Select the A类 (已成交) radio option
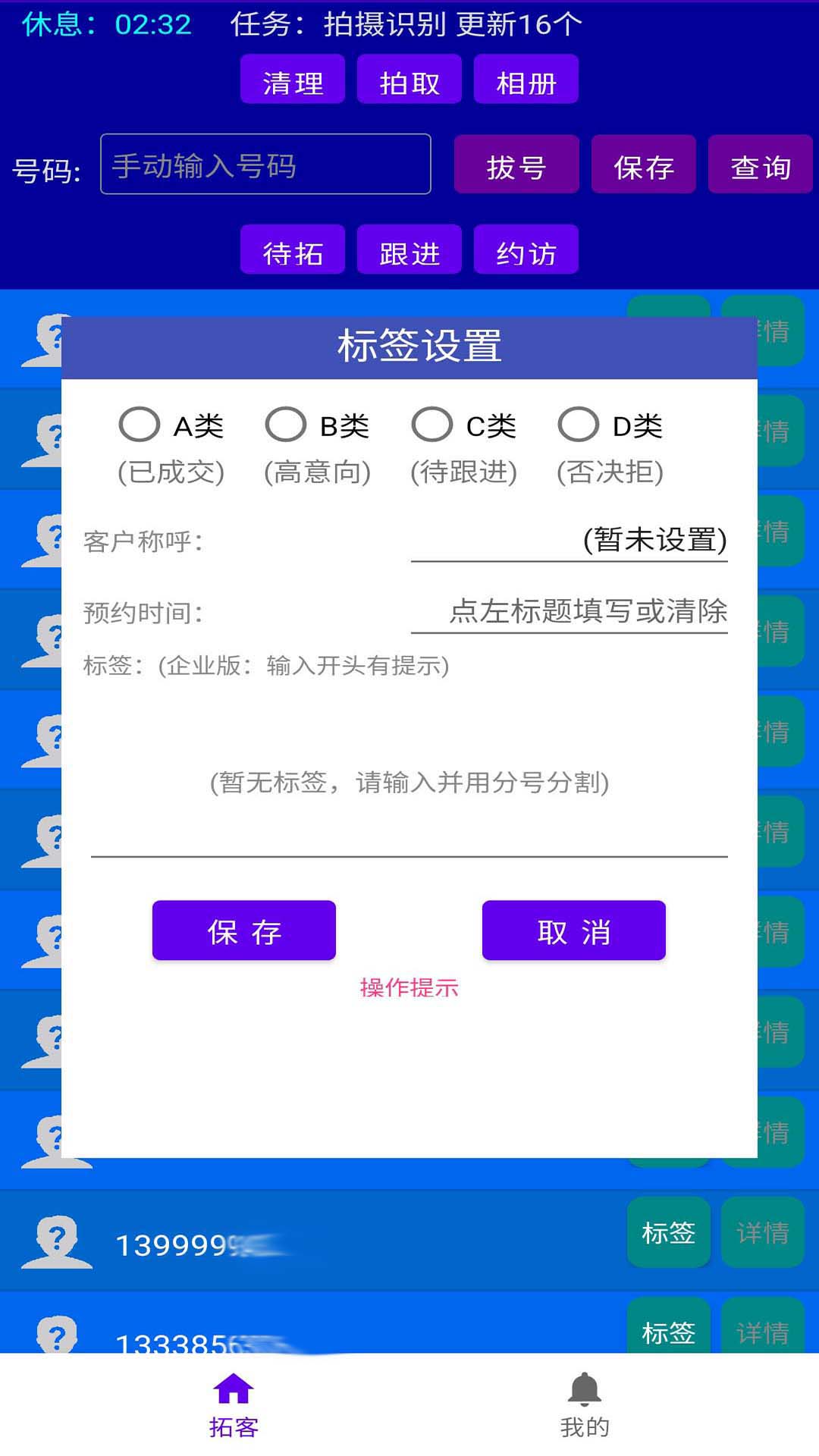 (x=140, y=425)
